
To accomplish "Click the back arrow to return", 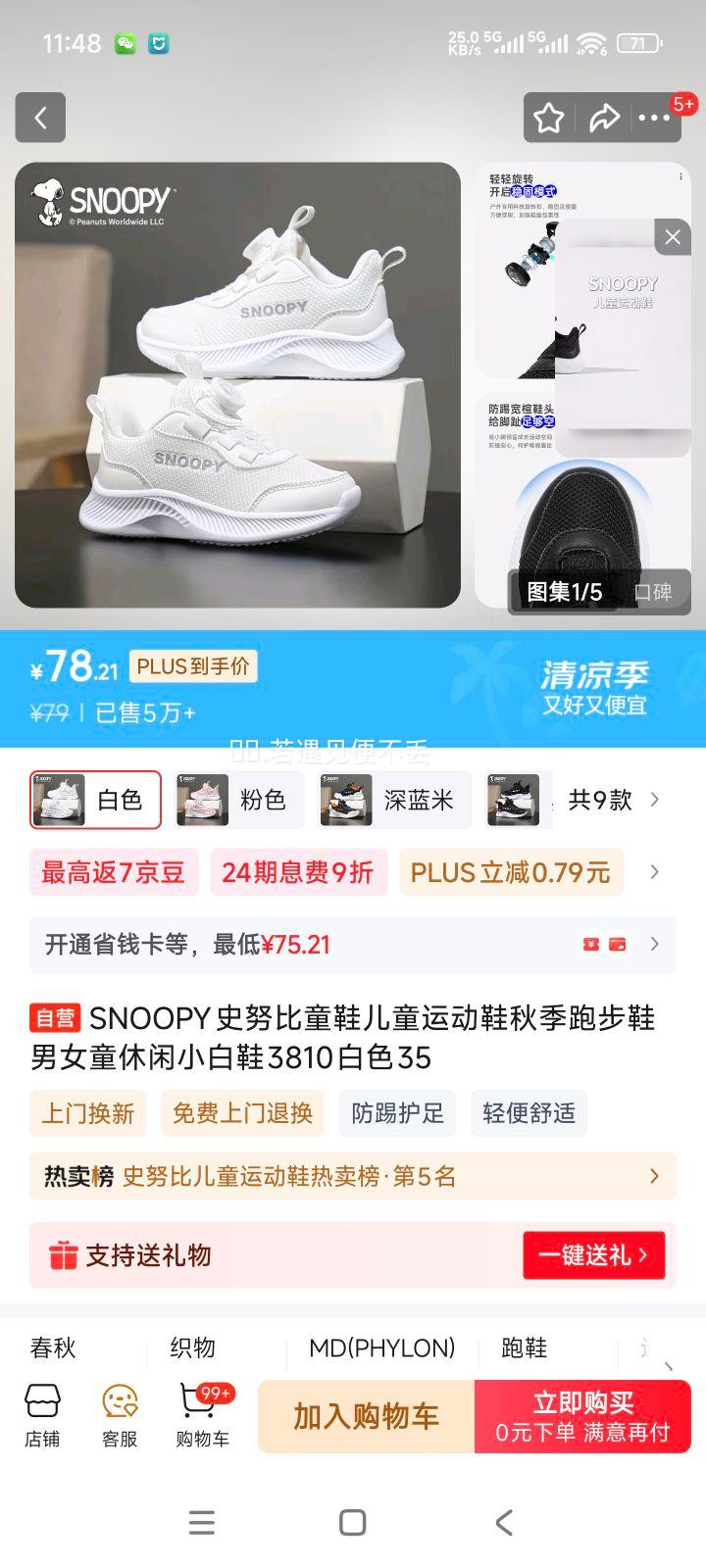I will tap(39, 118).
